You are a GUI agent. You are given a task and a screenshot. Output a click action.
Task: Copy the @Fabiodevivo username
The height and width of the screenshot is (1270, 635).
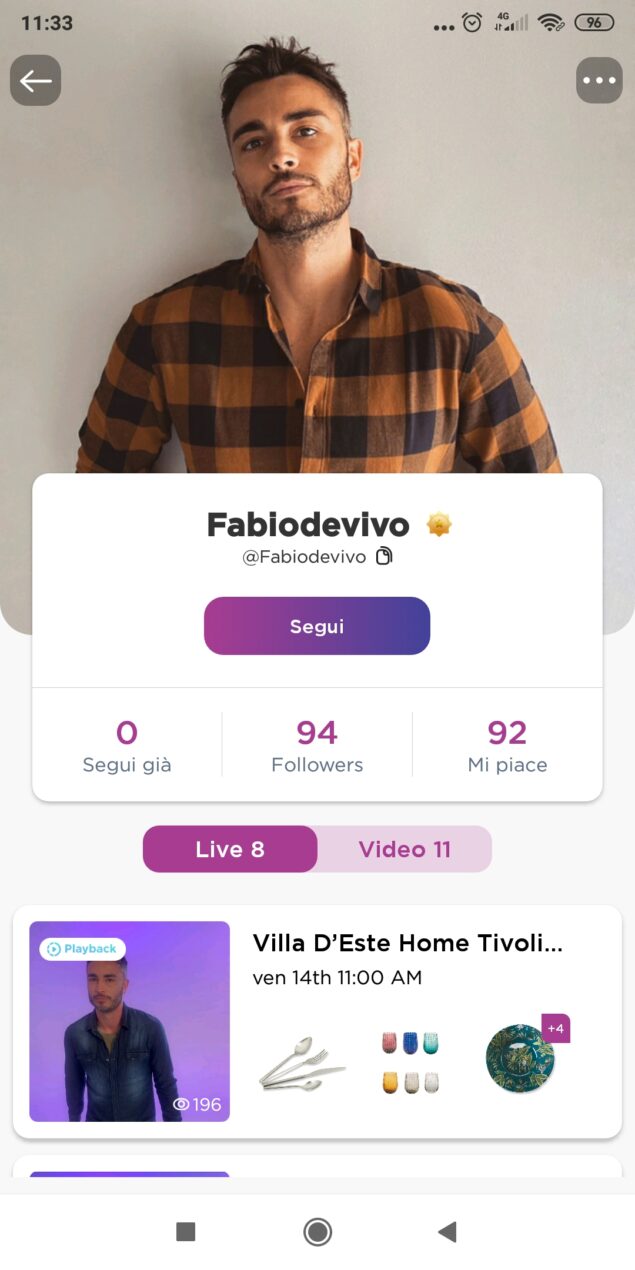click(384, 557)
